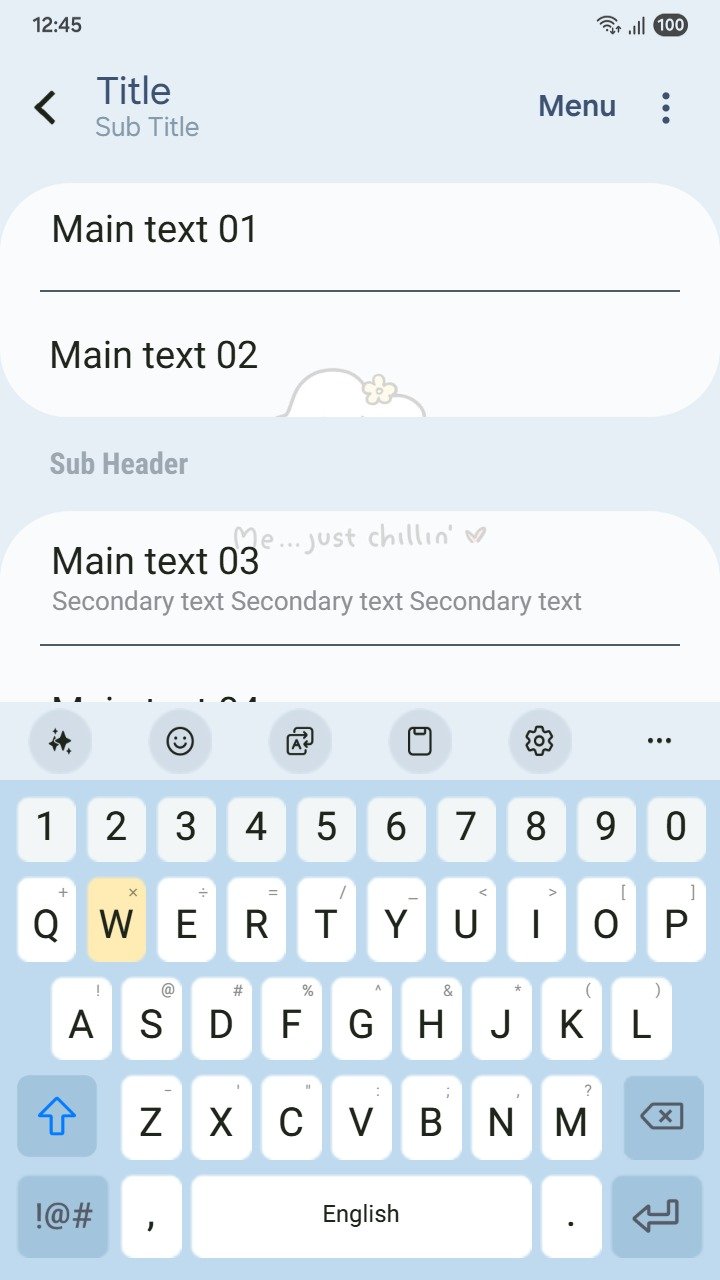This screenshot has height=1280, width=720.
Task: Tap the English space bar
Action: (361, 1216)
